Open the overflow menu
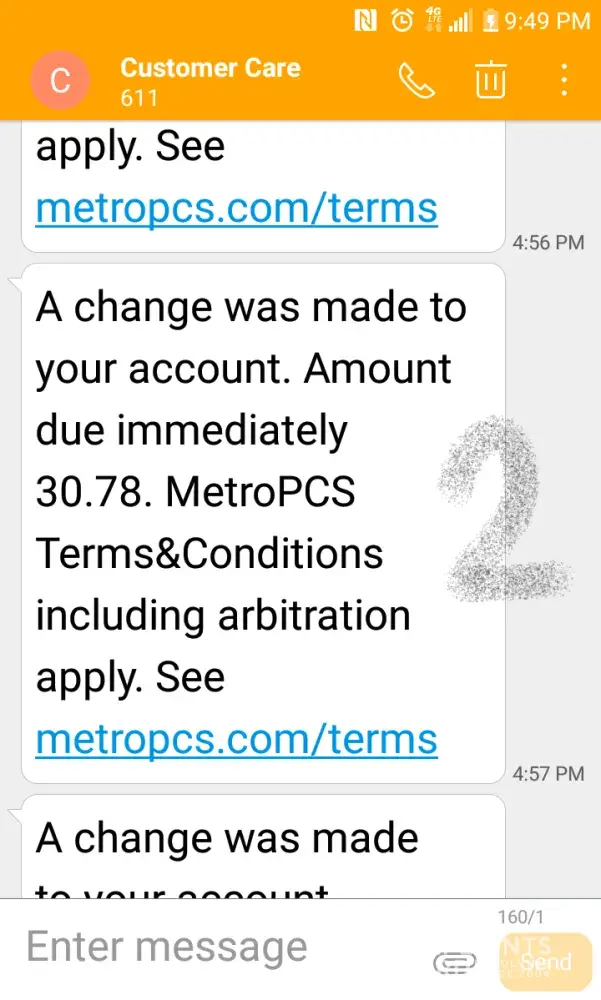The width and height of the screenshot is (601, 1000). point(564,80)
